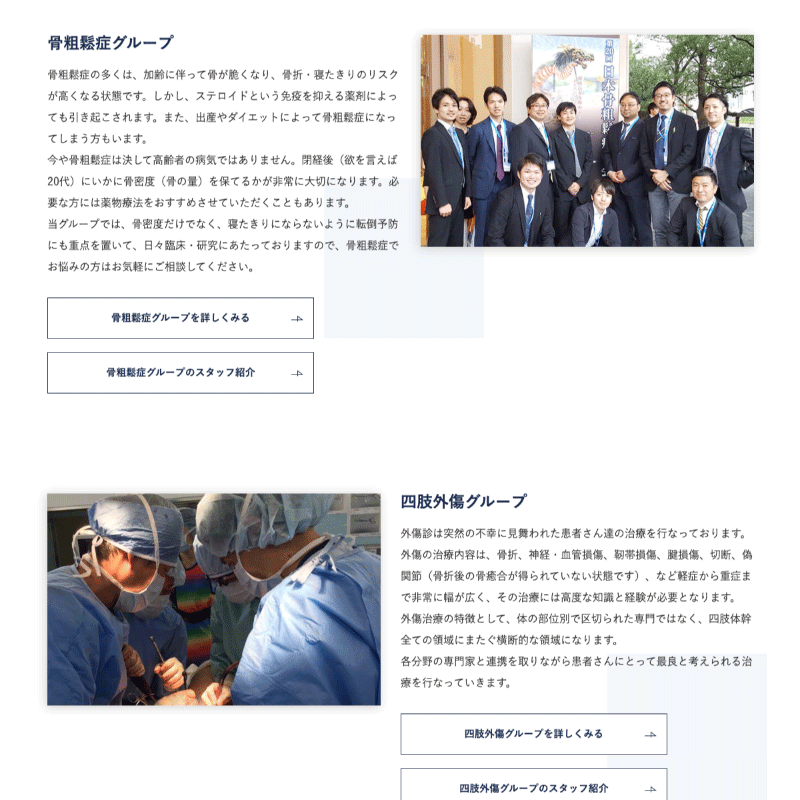Open 骨粗鬆症グループを詳しくみる button
800x800 pixels.
[180, 318]
